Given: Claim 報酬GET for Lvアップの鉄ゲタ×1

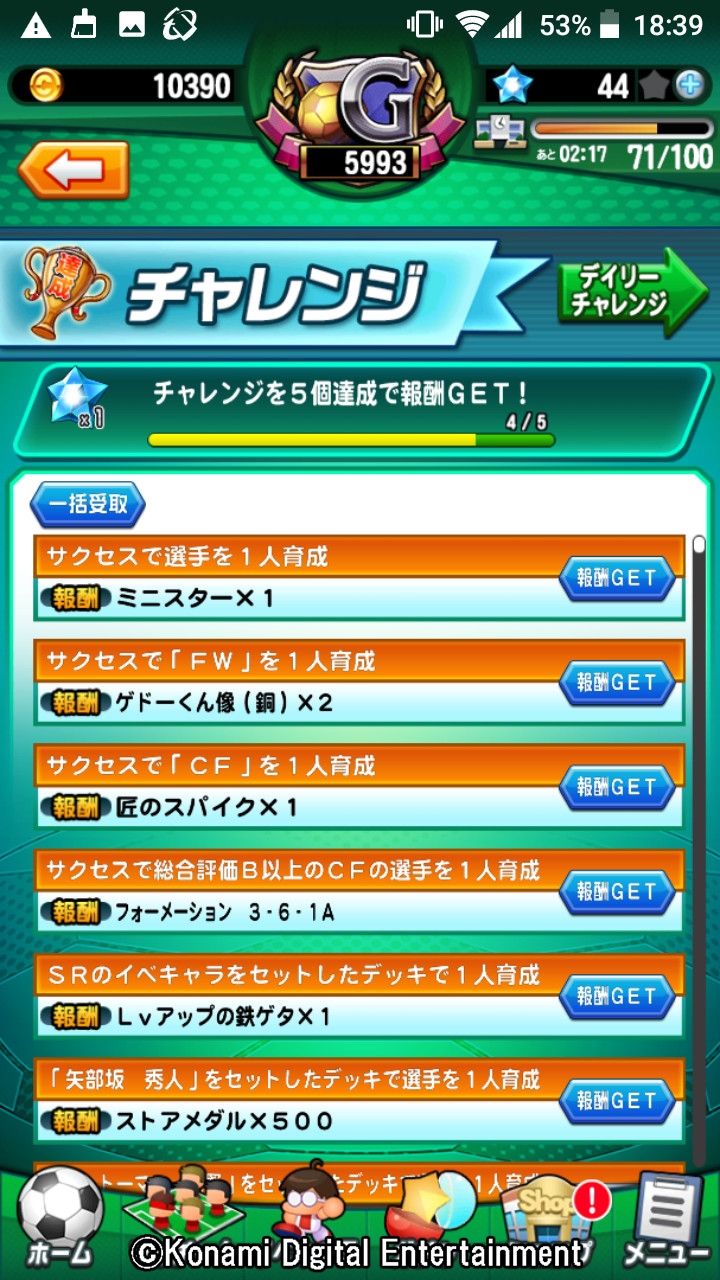Looking at the screenshot, I should pyautogui.click(x=617, y=997).
